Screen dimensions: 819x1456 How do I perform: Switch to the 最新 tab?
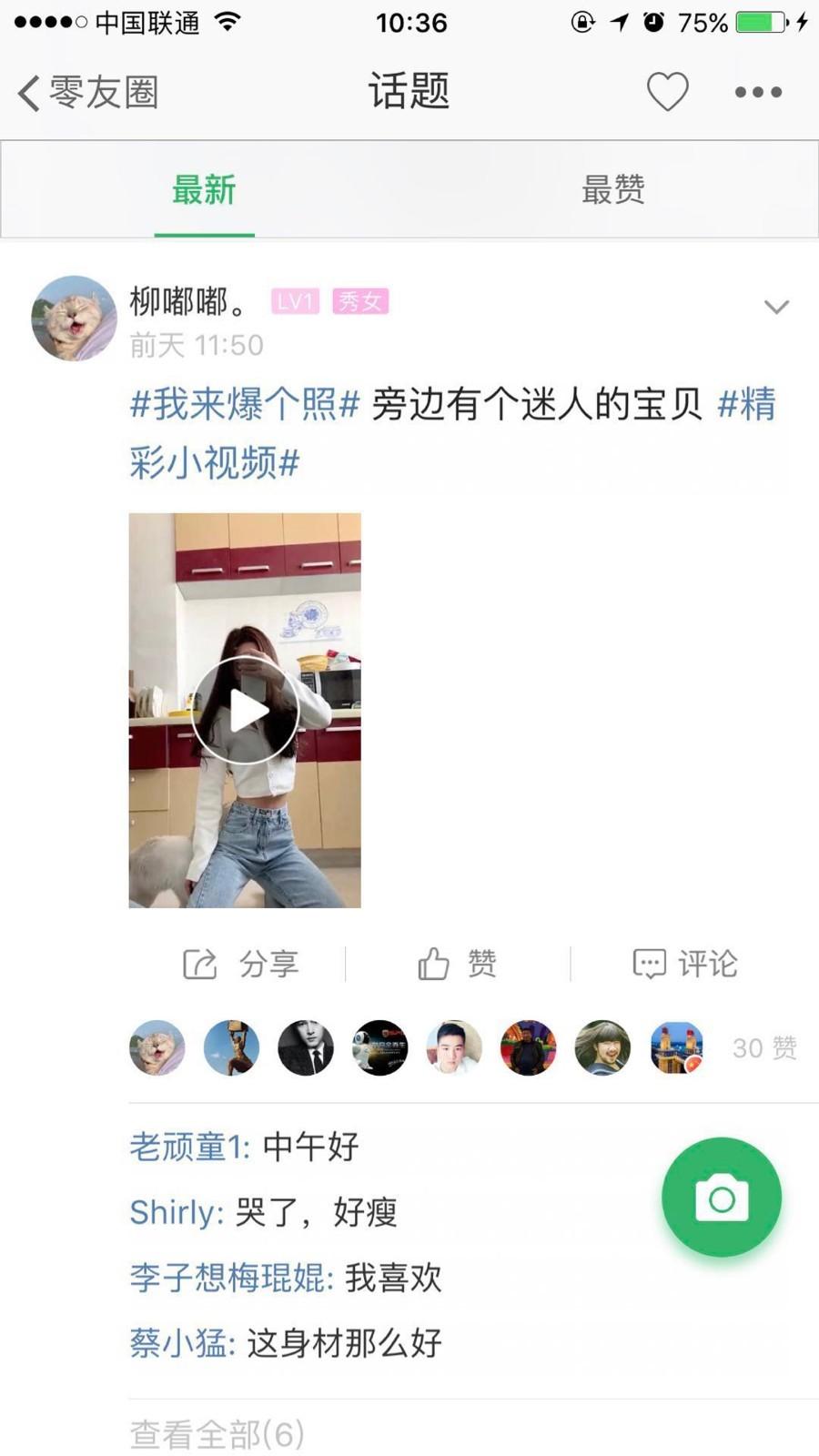tap(204, 190)
